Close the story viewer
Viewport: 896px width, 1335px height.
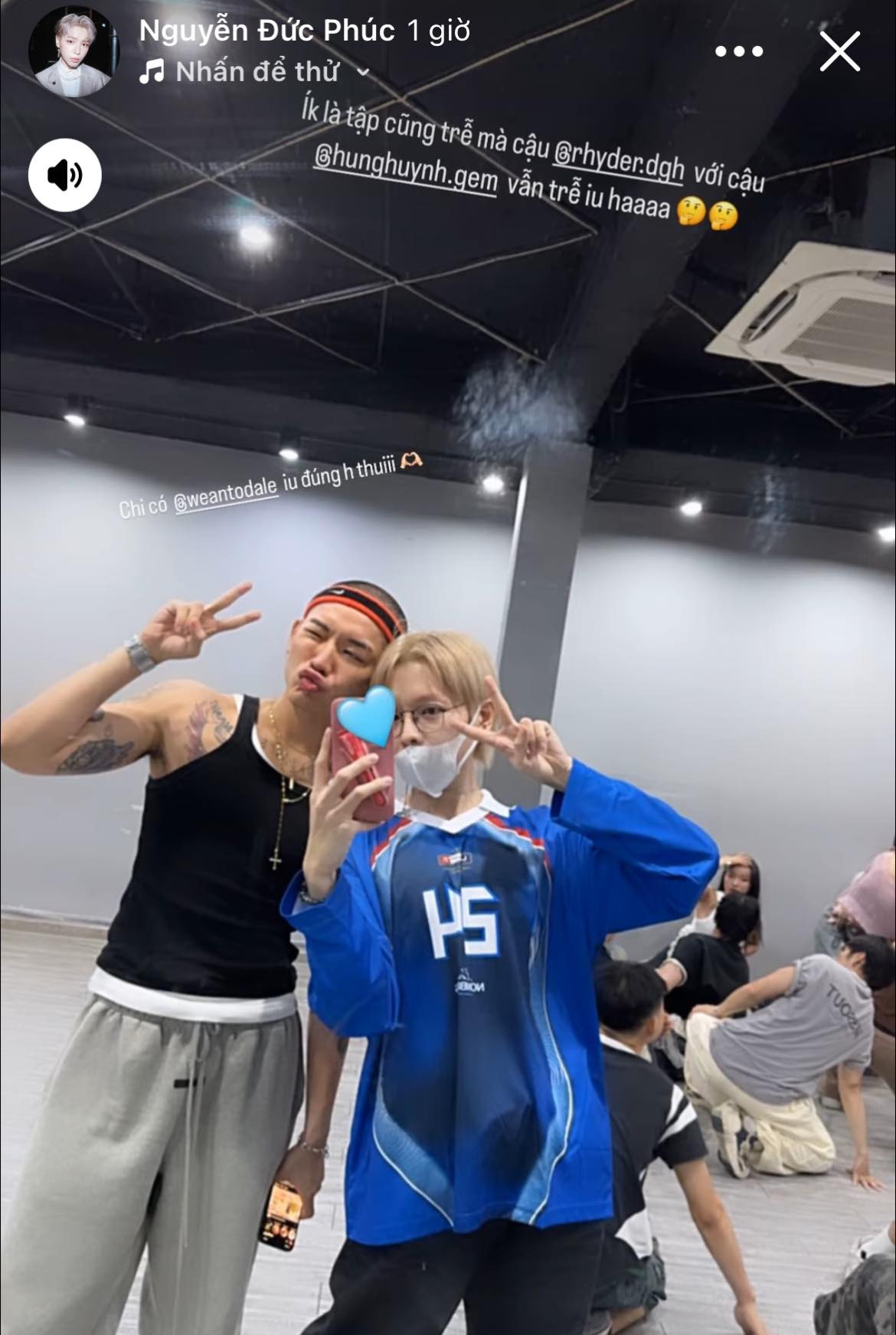(839, 53)
